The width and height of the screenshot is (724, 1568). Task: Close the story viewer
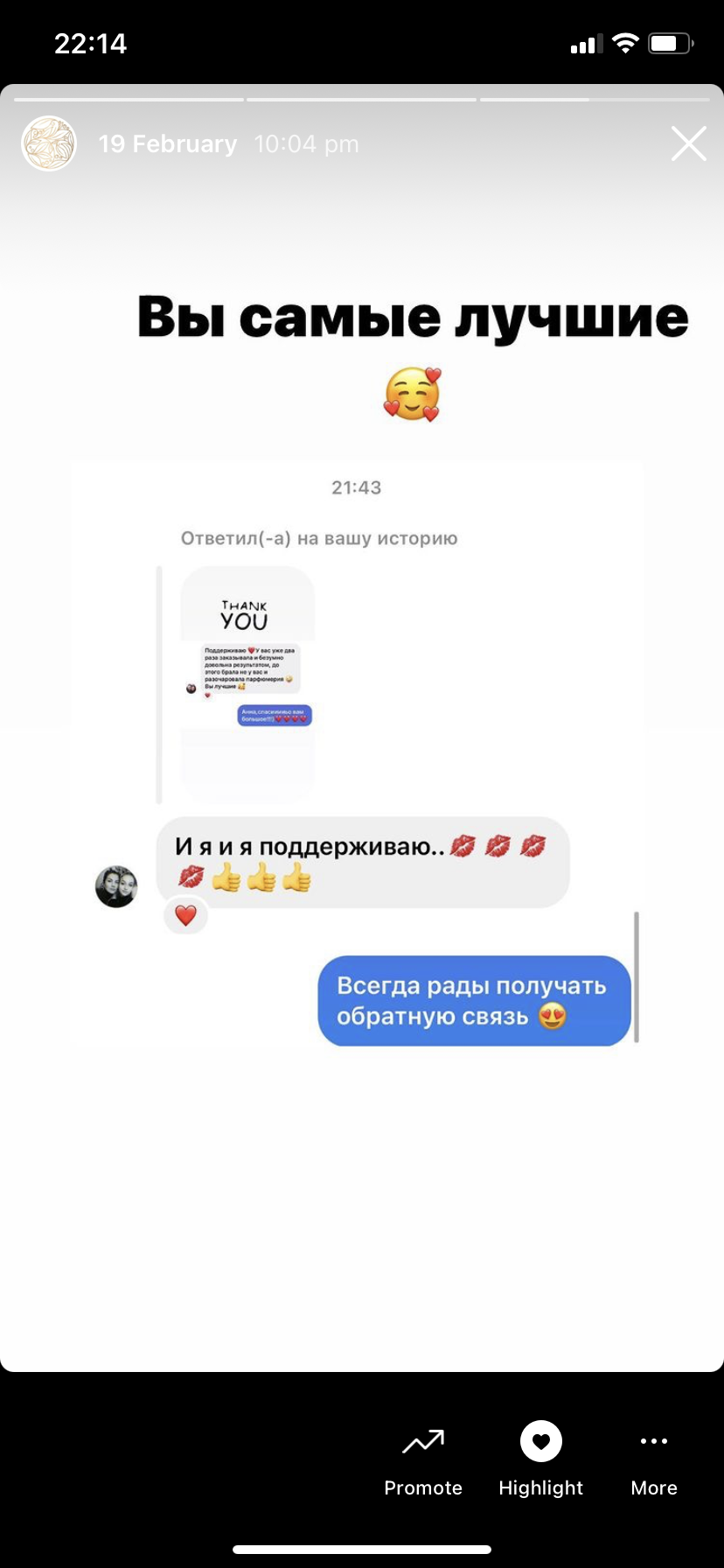pos(688,143)
